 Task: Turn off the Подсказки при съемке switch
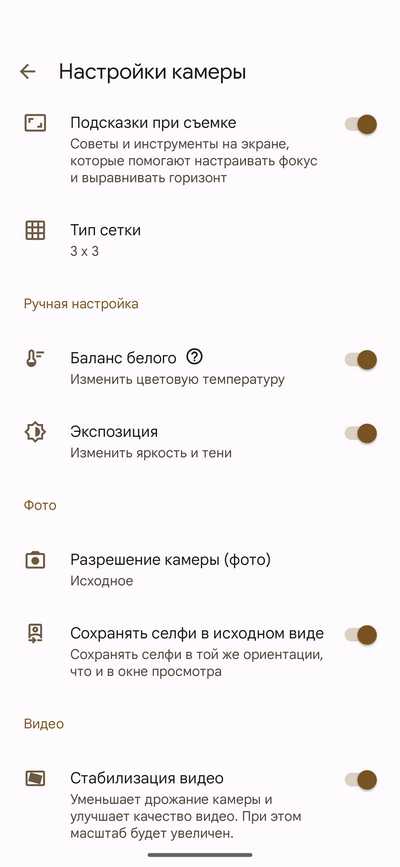tap(361, 124)
